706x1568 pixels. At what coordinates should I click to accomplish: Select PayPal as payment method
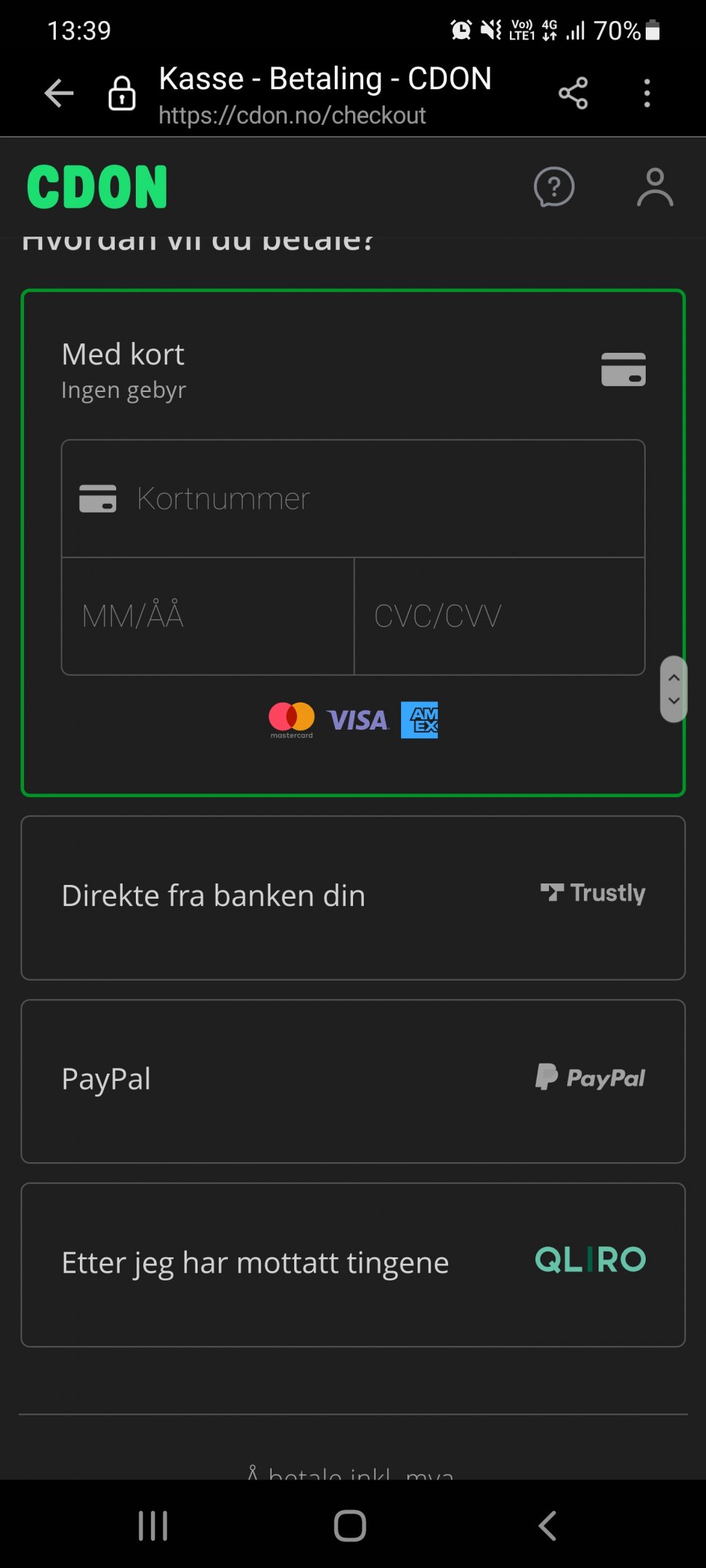coord(353,1082)
